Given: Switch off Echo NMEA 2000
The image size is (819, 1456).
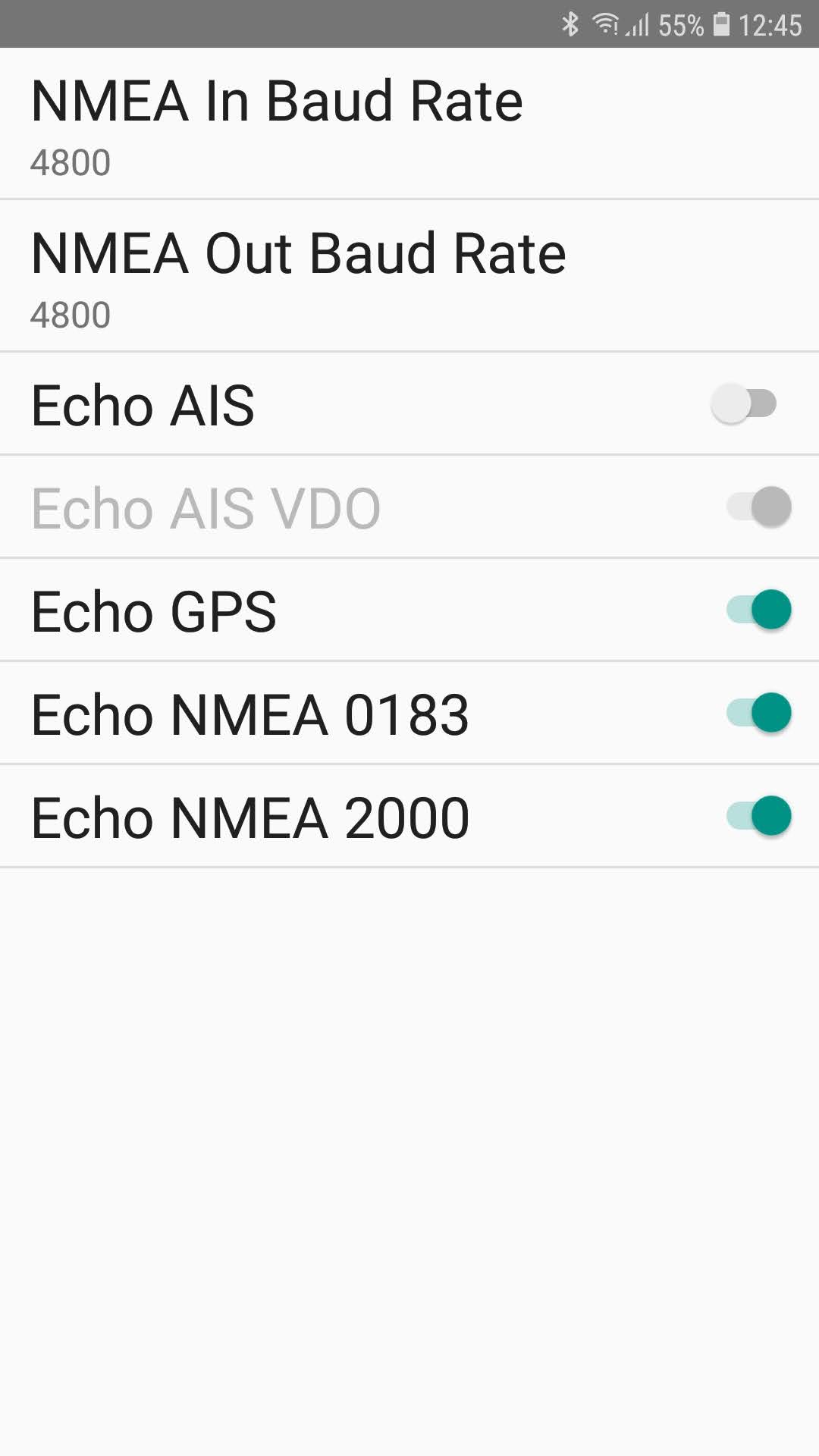Looking at the screenshot, I should [x=758, y=816].
